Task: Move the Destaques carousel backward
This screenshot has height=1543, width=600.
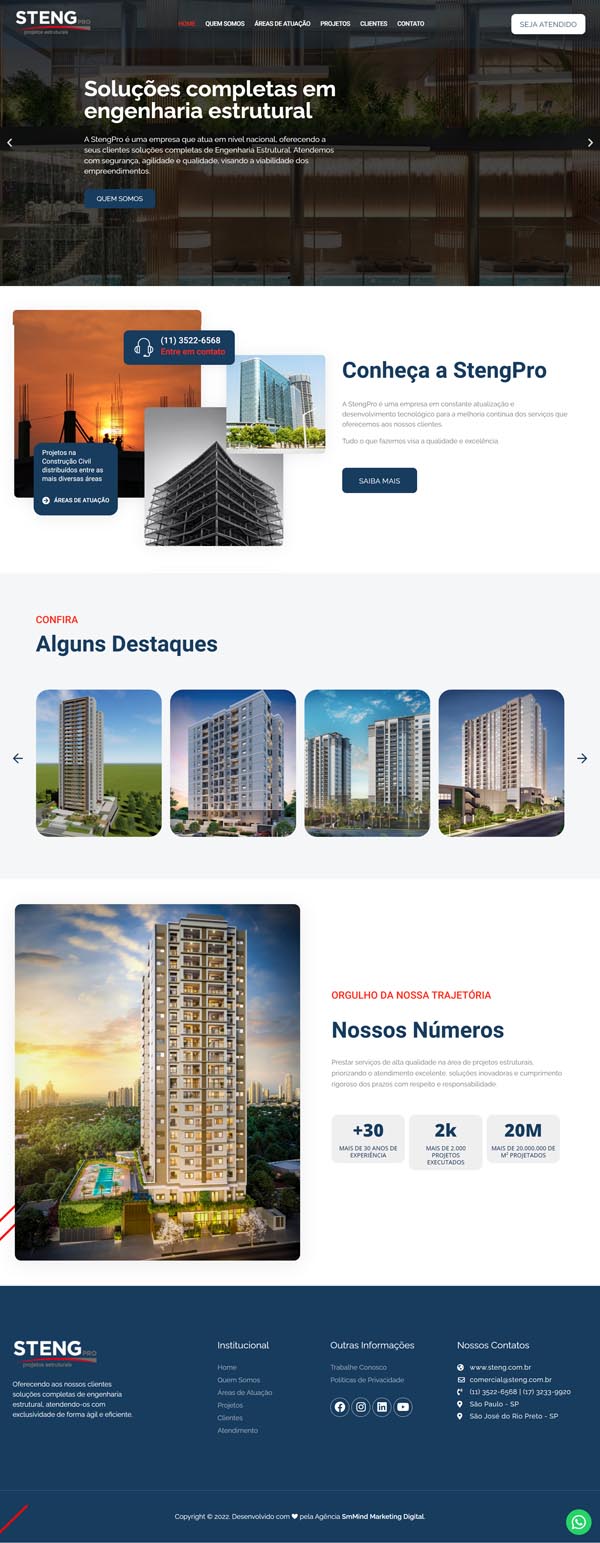Action: coord(17,758)
